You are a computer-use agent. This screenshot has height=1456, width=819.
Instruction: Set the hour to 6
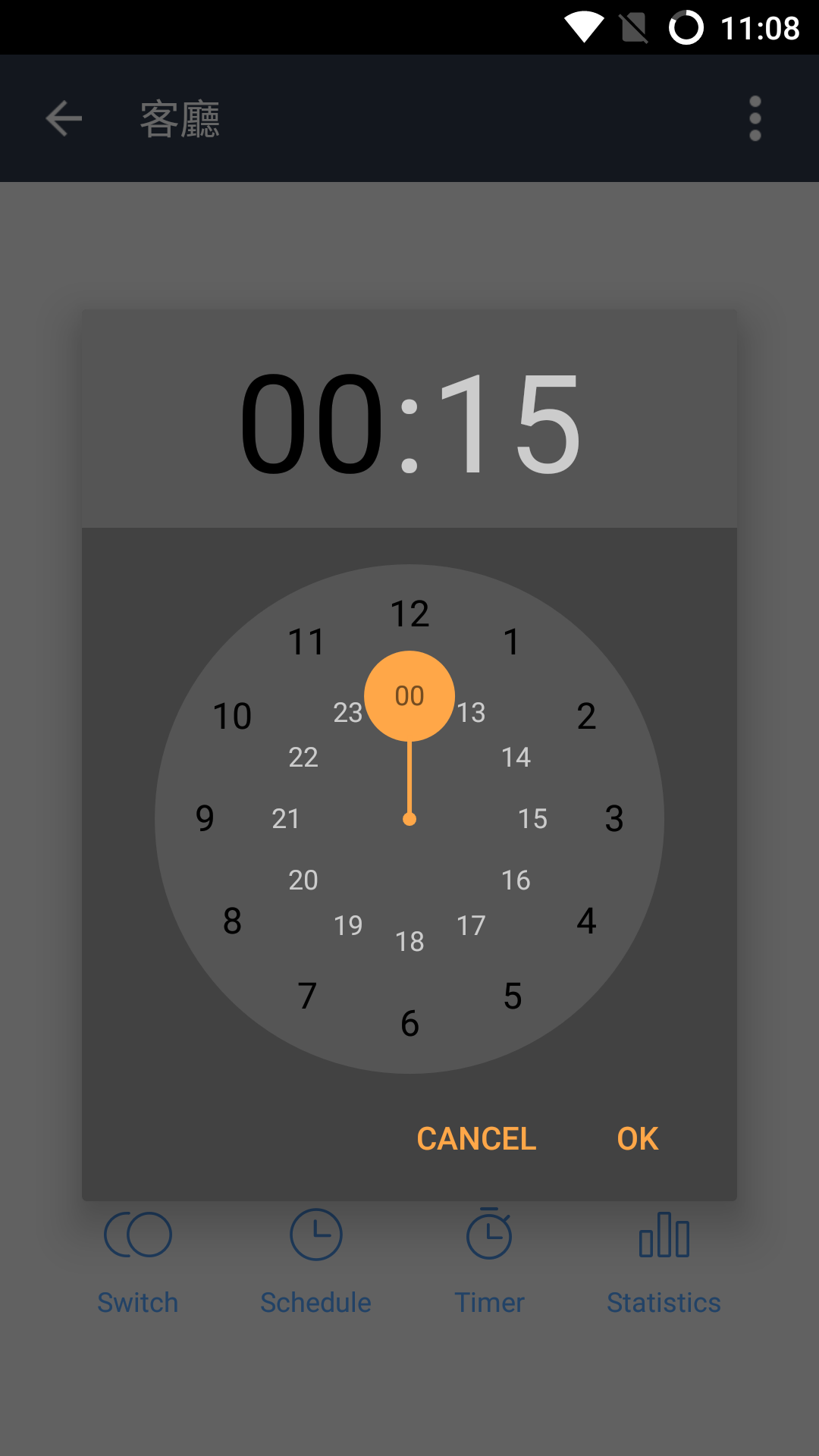point(409,1024)
